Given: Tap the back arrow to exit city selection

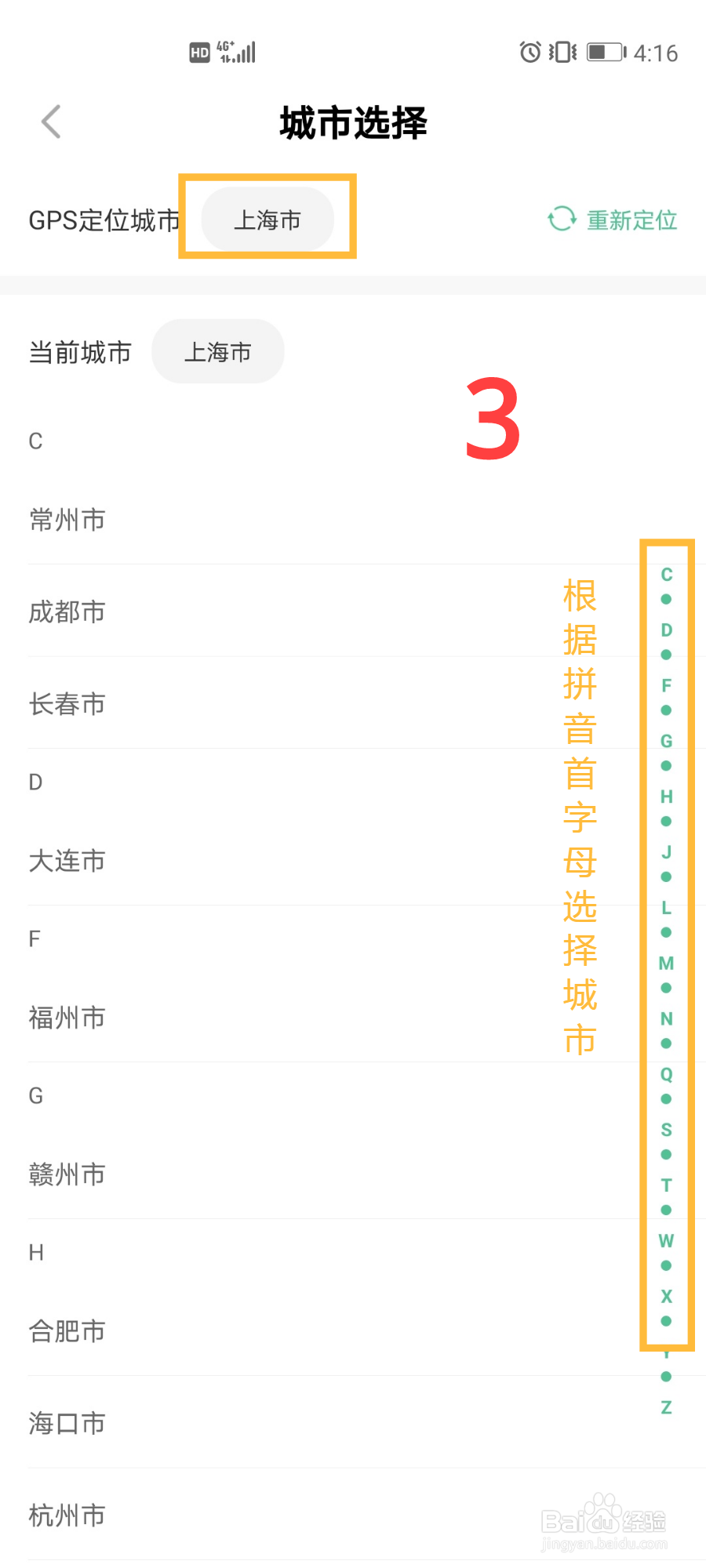Looking at the screenshot, I should click(x=50, y=122).
